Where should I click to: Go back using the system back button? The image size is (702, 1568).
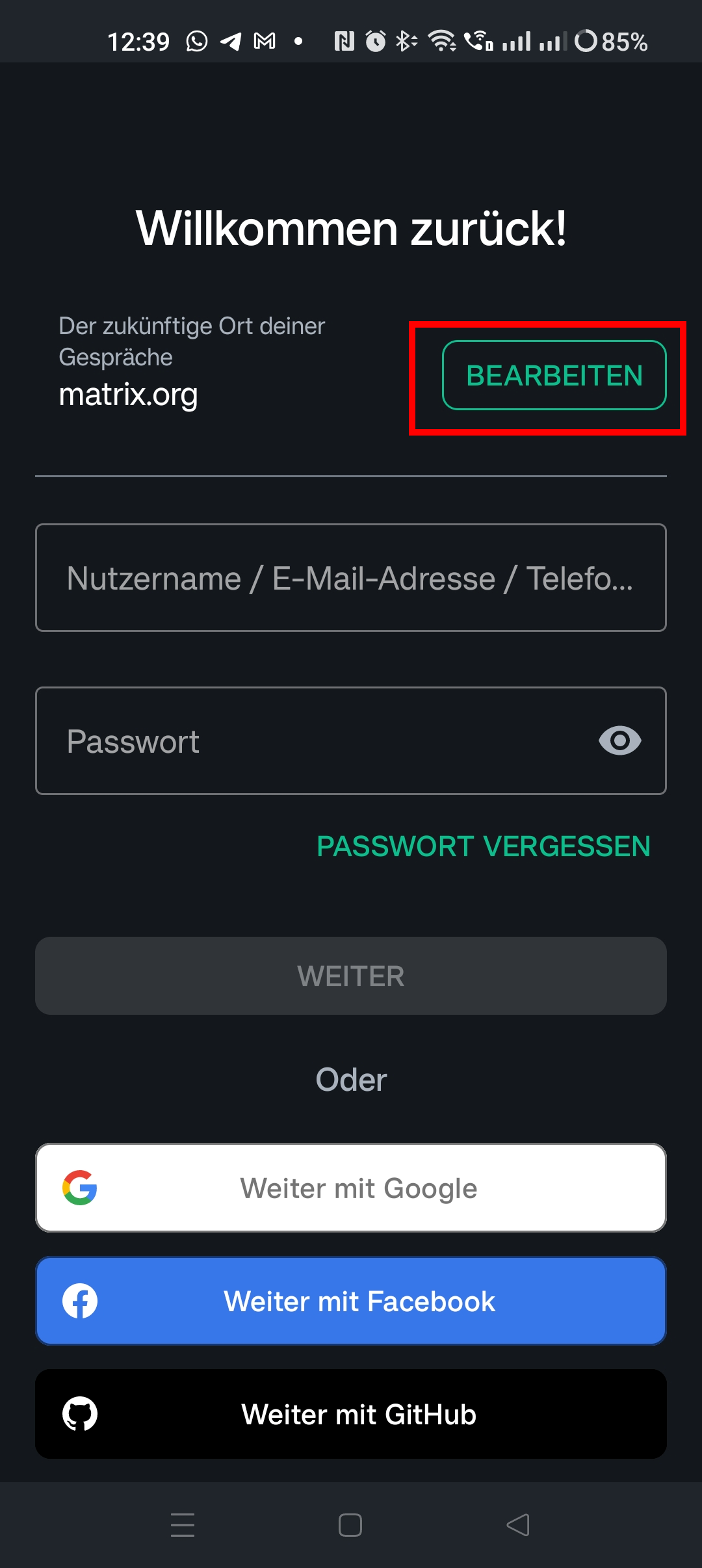tap(518, 1524)
